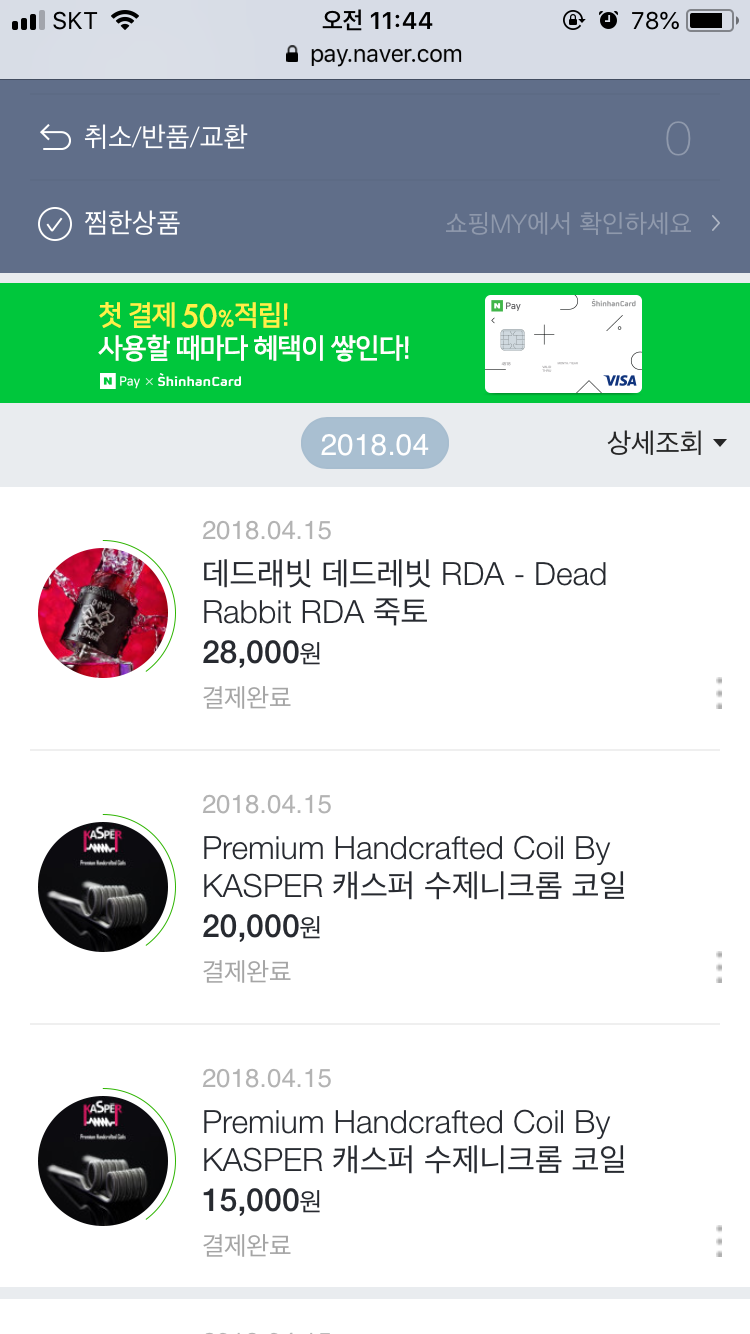The width and height of the screenshot is (750, 1334).
Task: Open more options for the 20,000원 order
Action: [x=719, y=967]
